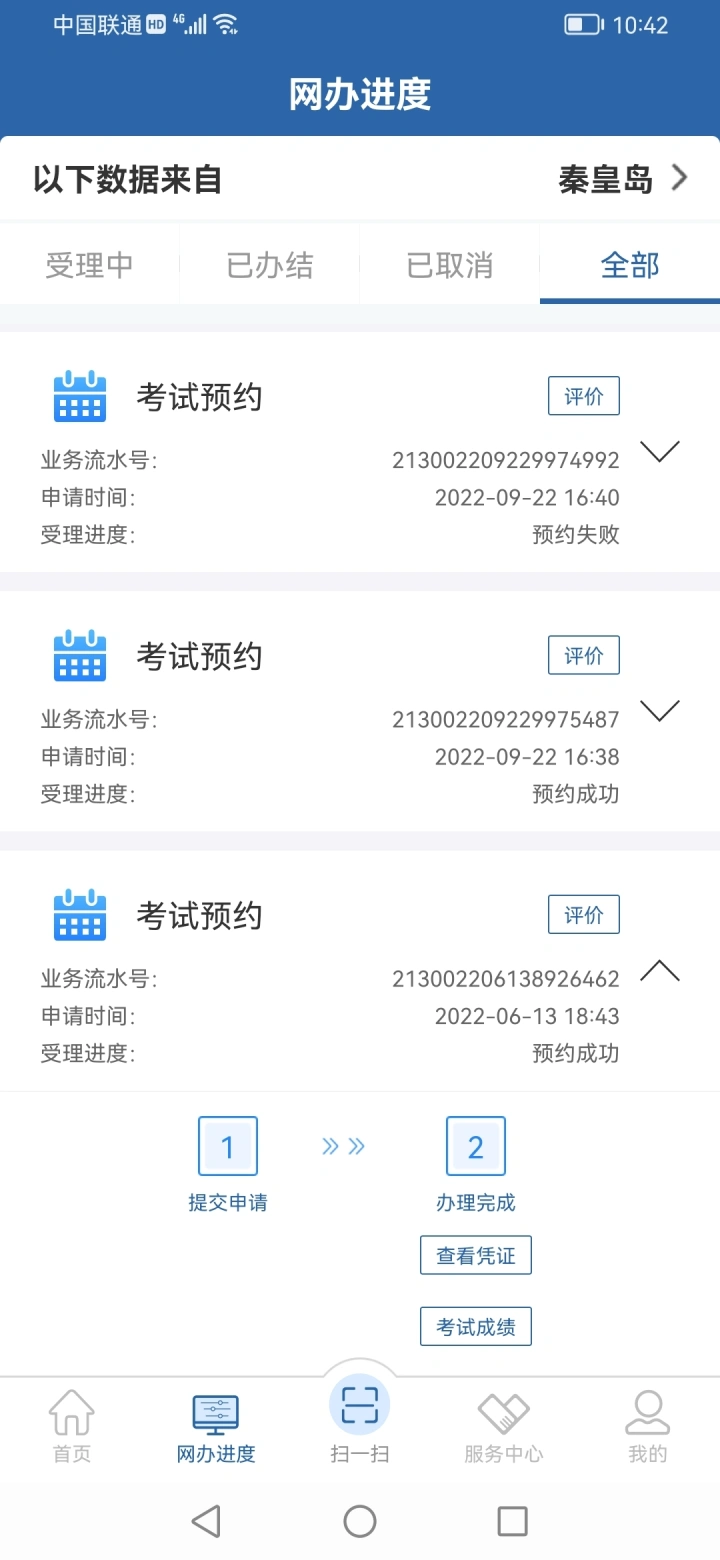The image size is (720, 1560).
Task: Expand the application with 预约失败 status
Action: point(660,452)
